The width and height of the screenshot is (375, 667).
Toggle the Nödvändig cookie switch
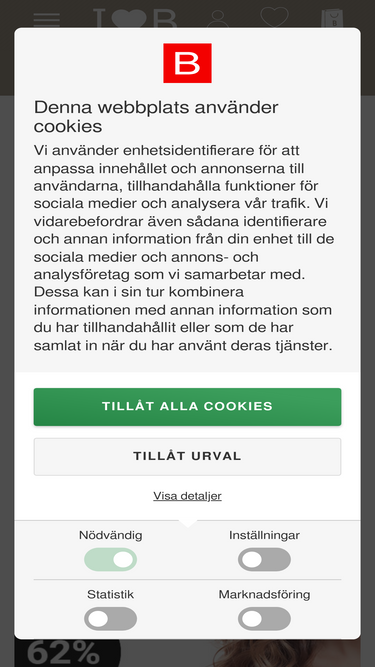tap(111, 559)
